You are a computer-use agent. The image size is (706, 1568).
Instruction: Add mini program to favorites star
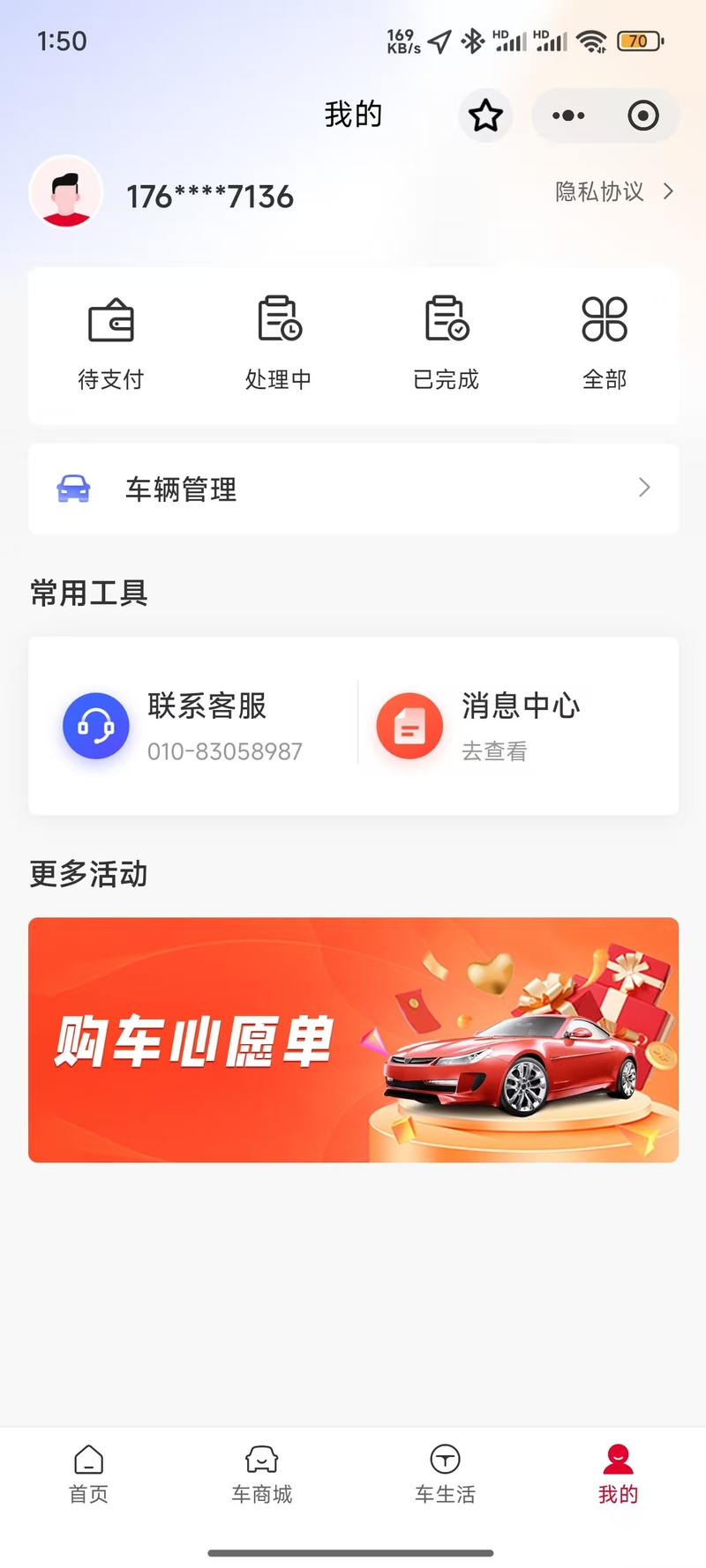(x=485, y=116)
